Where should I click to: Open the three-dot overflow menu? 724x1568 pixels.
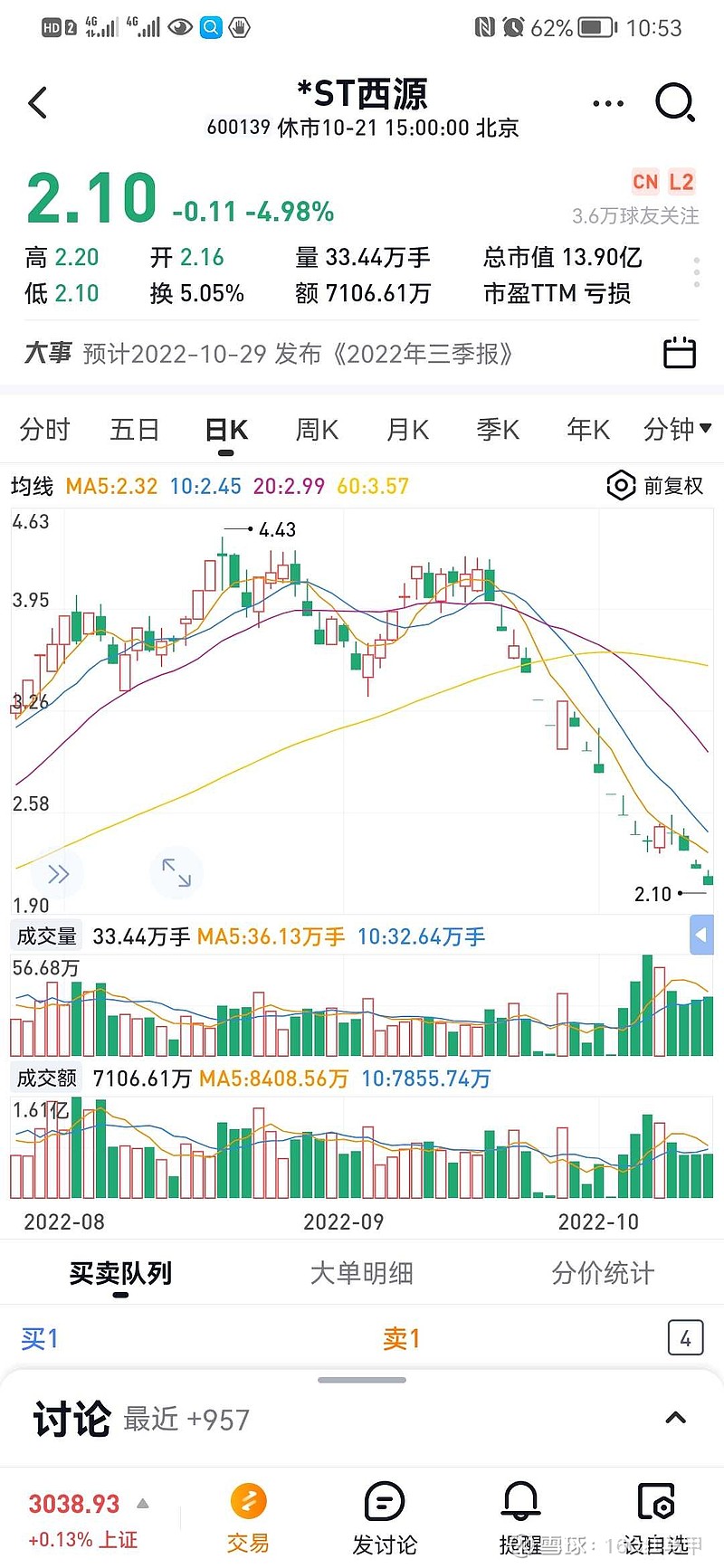pyautogui.click(x=608, y=103)
